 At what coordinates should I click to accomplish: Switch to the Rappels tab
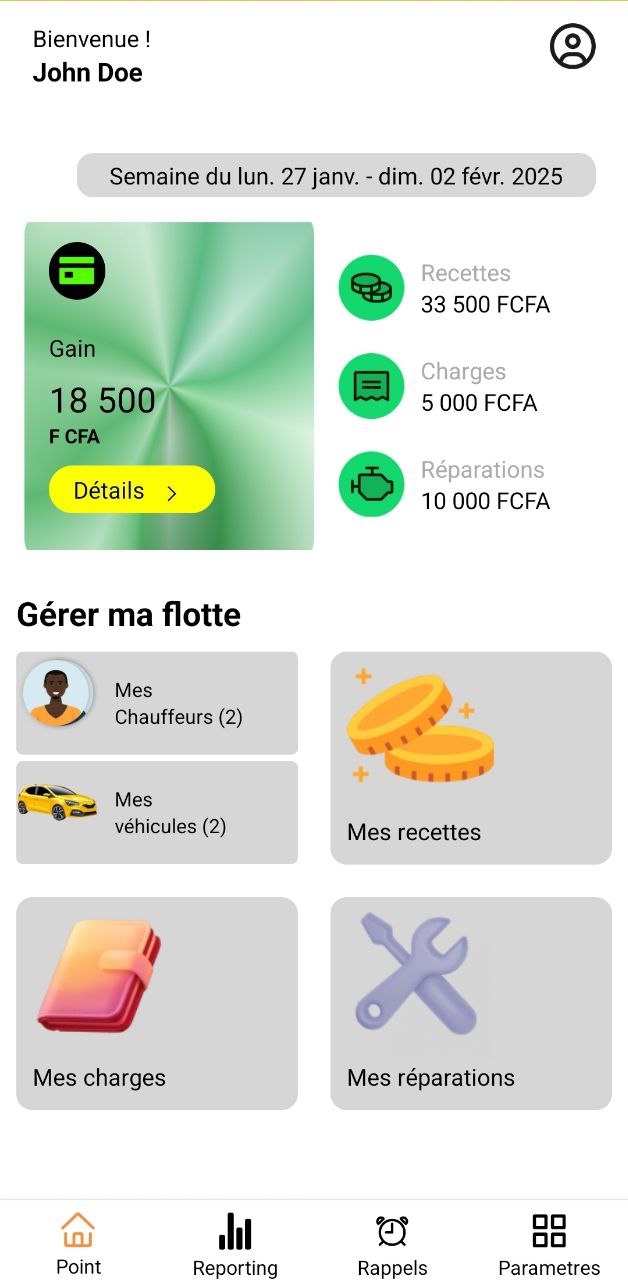pos(392,1244)
